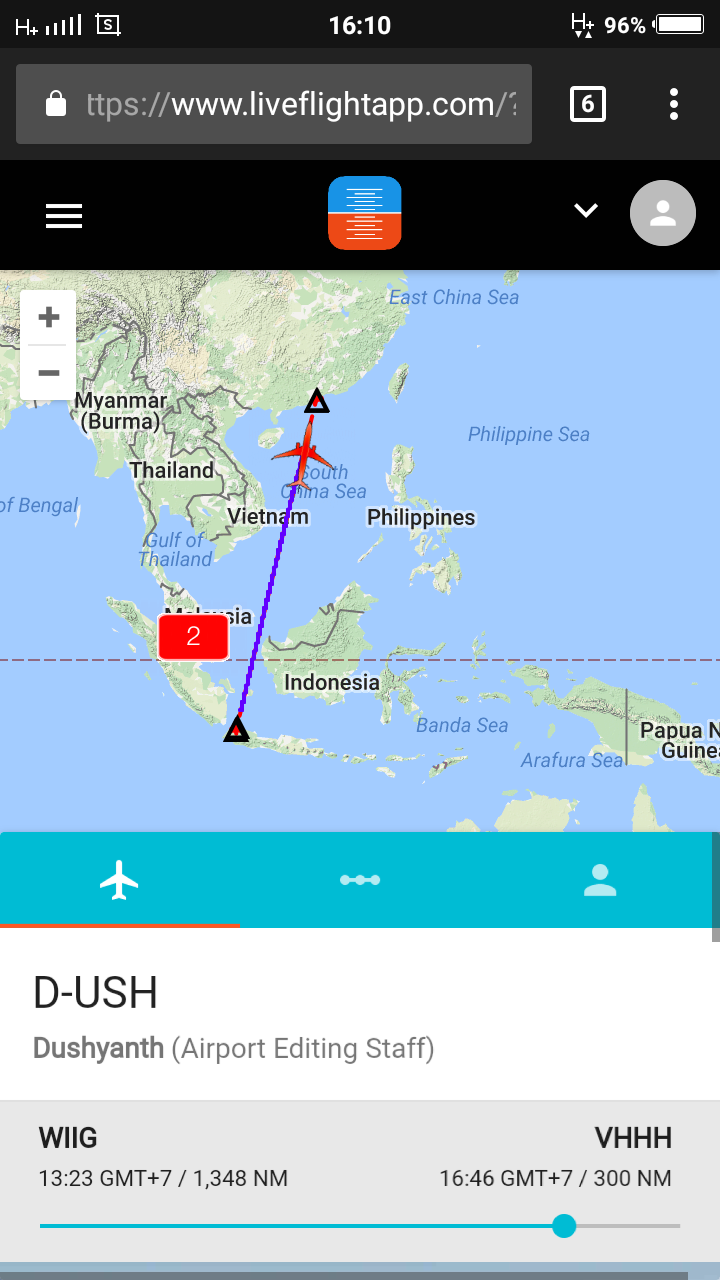The width and height of the screenshot is (720, 1280).
Task: Zoom in on the map
Action: (48, 318)
